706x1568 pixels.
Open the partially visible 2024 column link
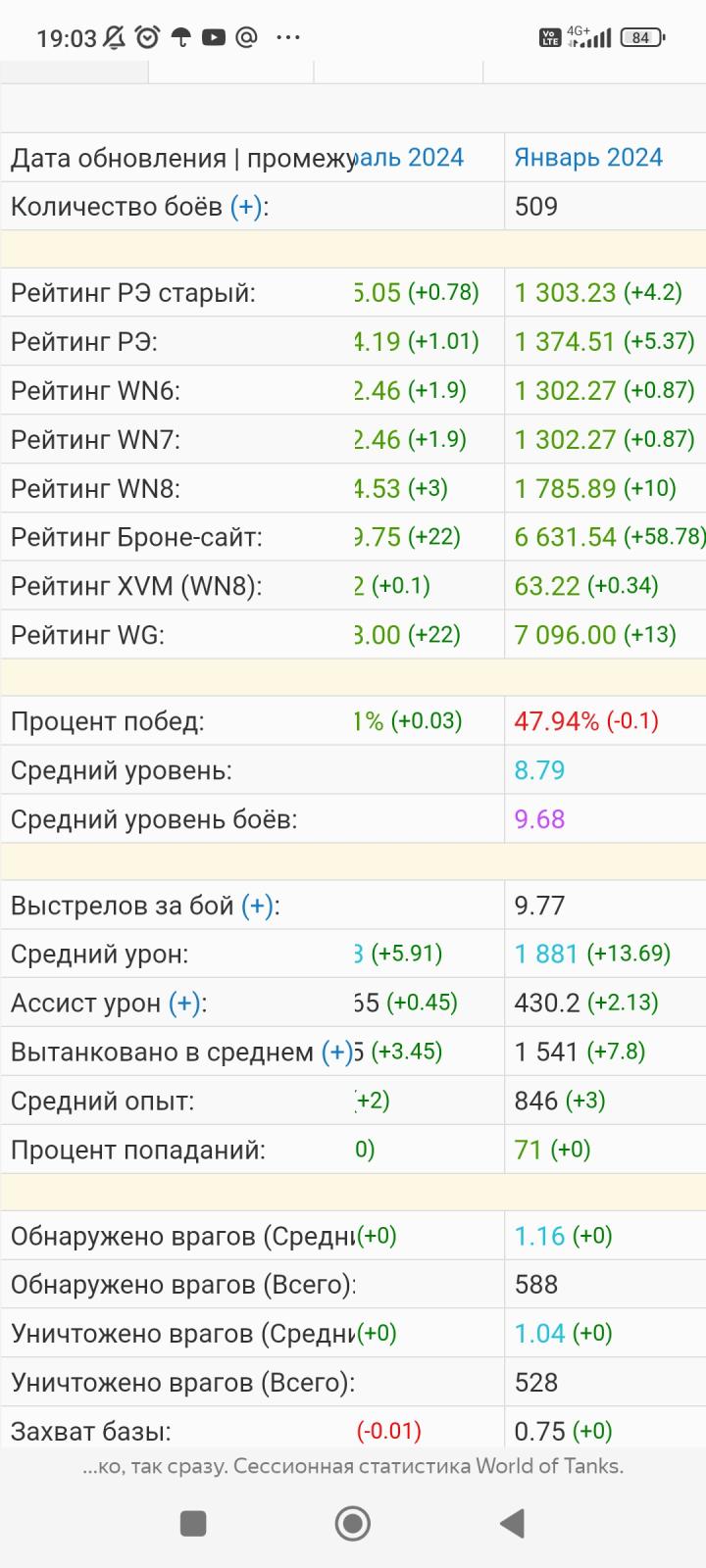(x=409, y=158)
